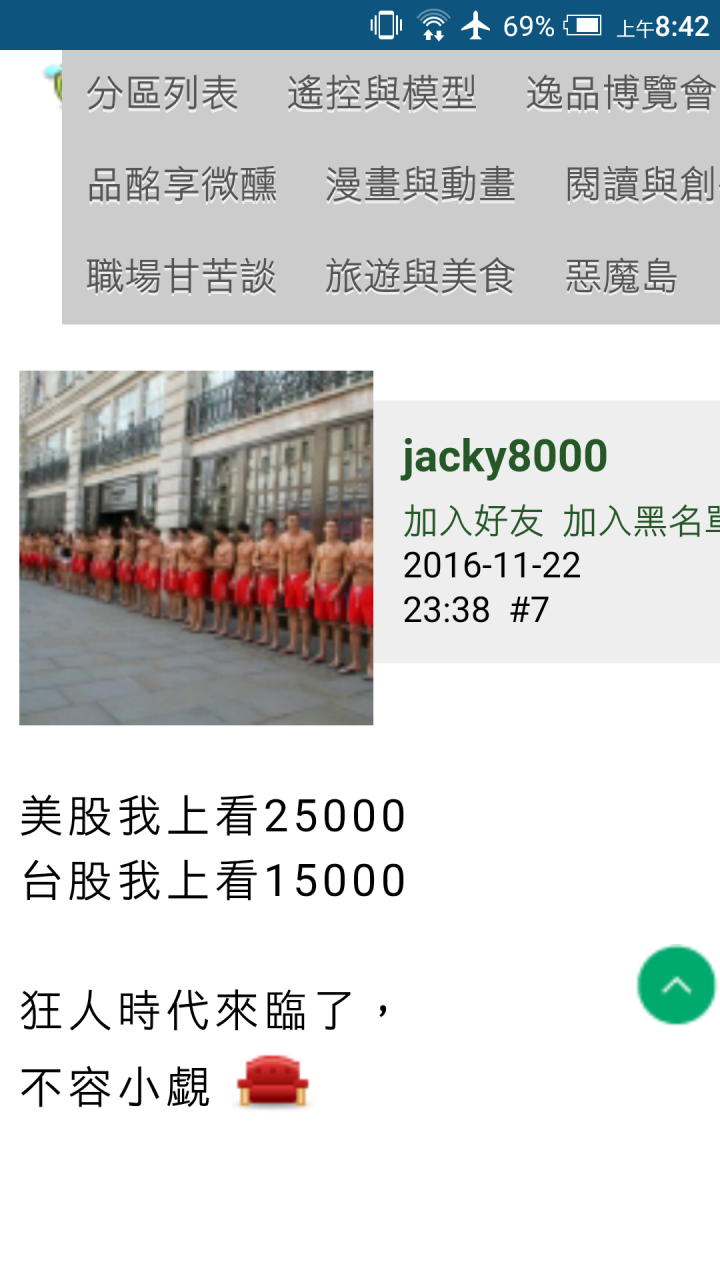The width and height of the screenshot is (720, 1280).
Task: Tap 加入好友 to add jacky8000 as friend
Action: [473, 520]
